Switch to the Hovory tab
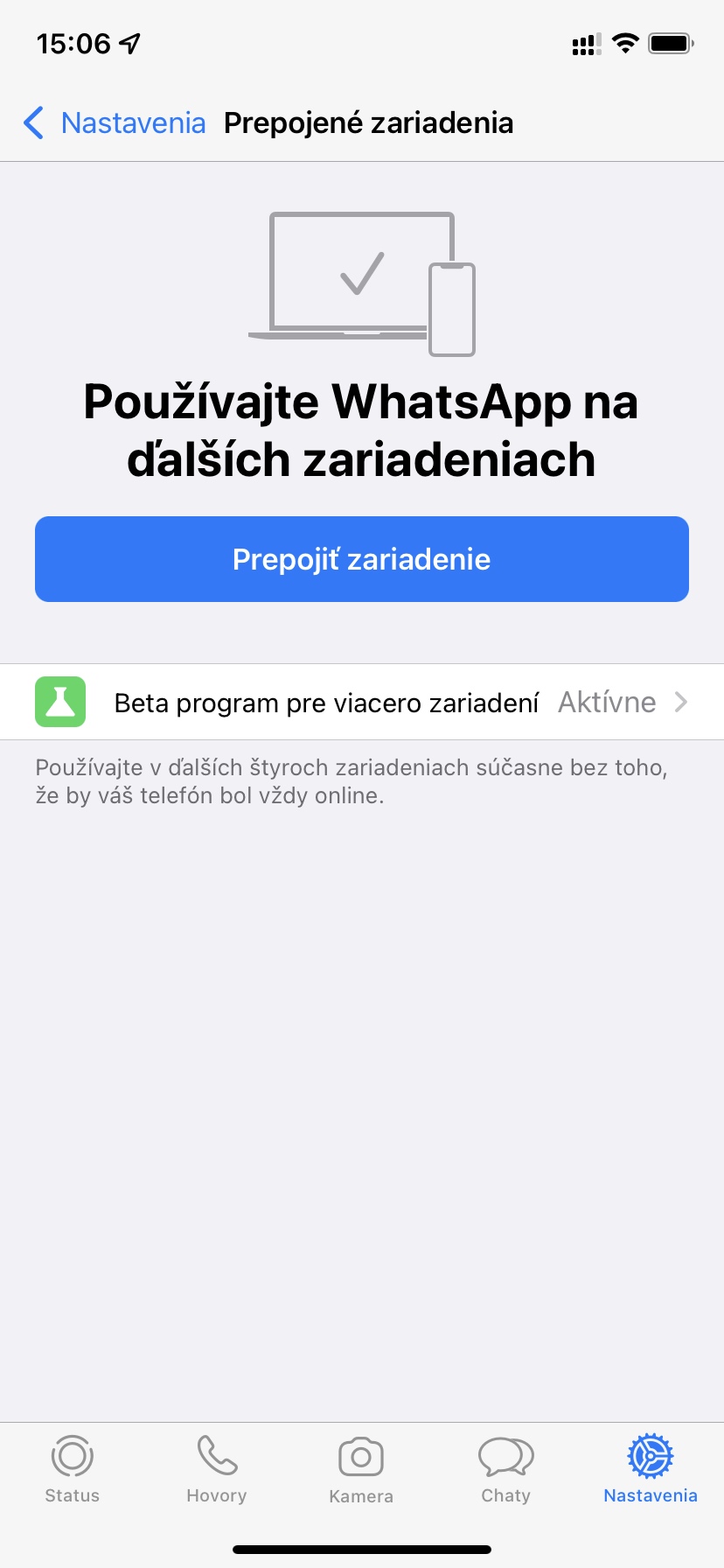The width and height of the screenshot is (724, 1568). [x=217, y=1470]
